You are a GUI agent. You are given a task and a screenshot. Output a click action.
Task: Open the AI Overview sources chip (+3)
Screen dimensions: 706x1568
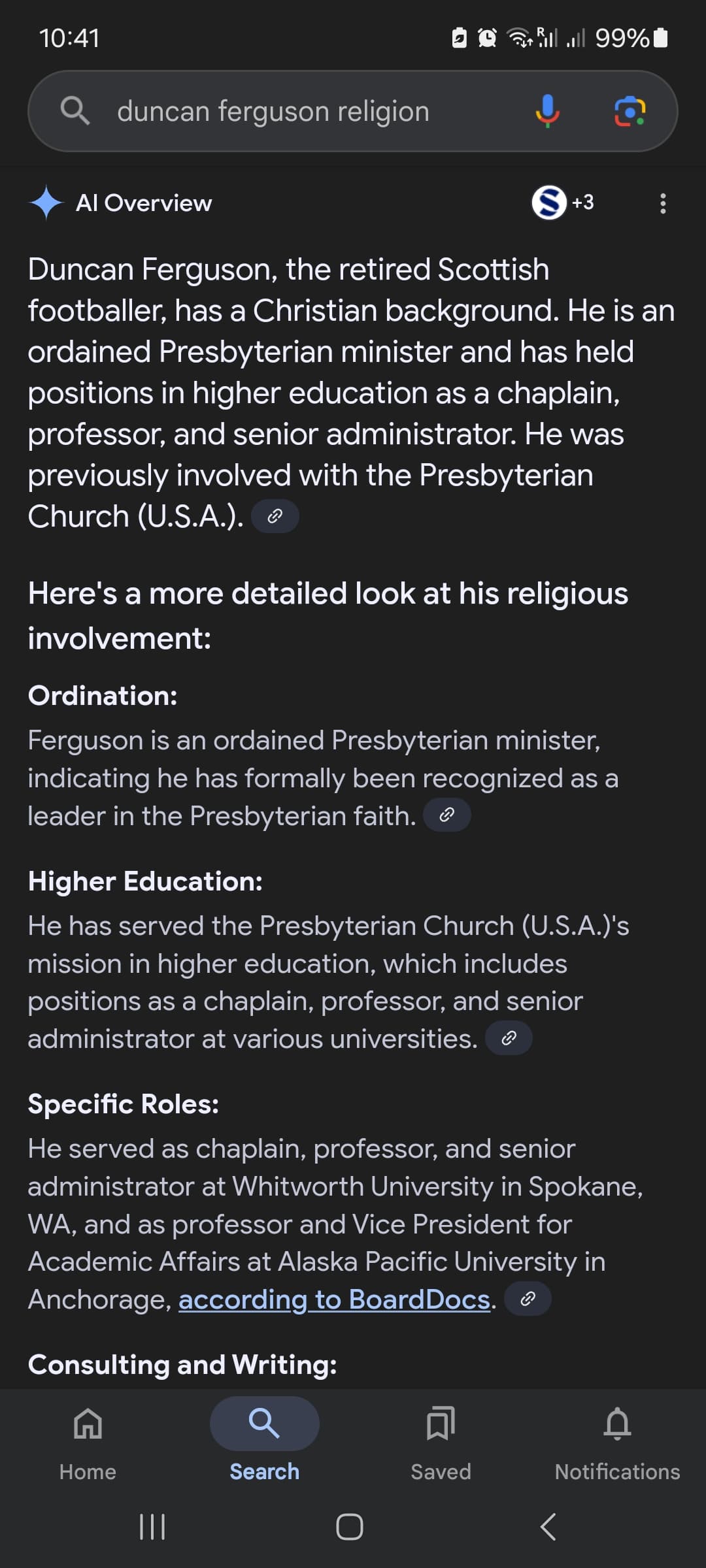pyautogui.click(x=563, y=203)
